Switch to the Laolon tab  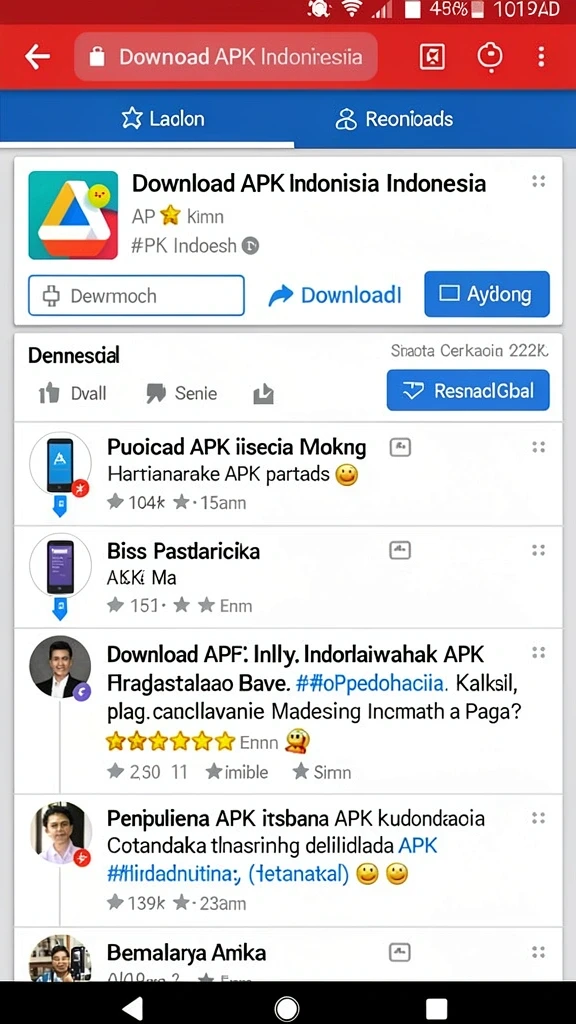pos(163,119)
